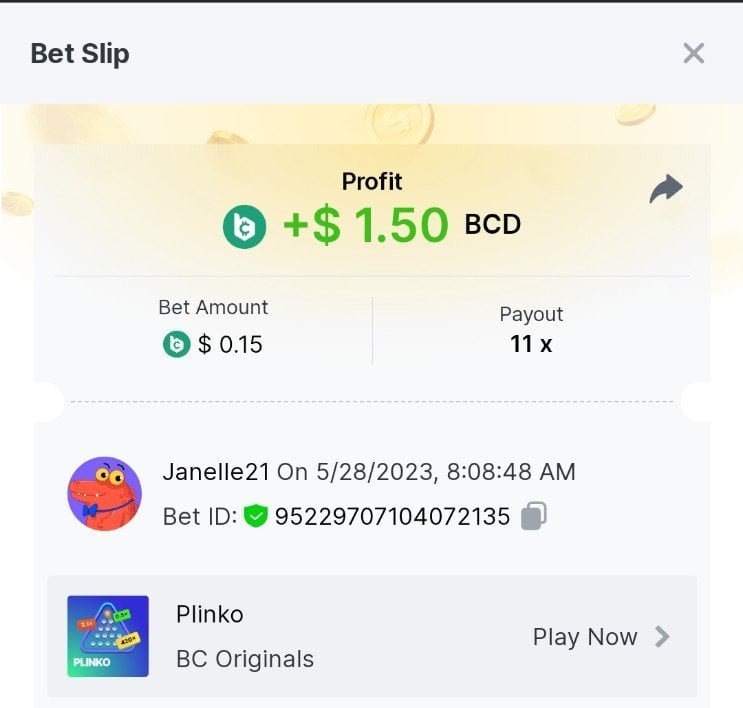Close the Bet Slip dialog

tap(693, 53)
